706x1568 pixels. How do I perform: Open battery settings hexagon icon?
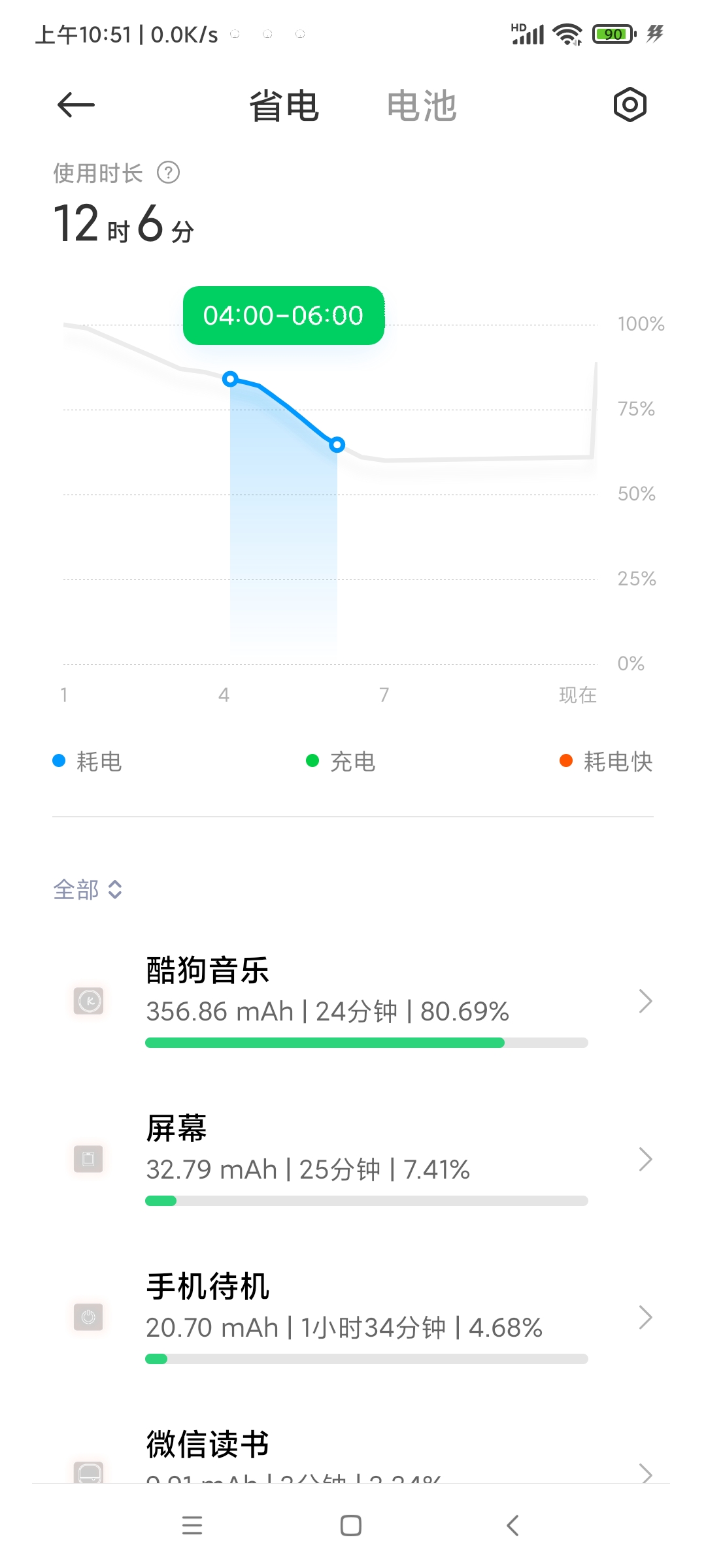630,105
